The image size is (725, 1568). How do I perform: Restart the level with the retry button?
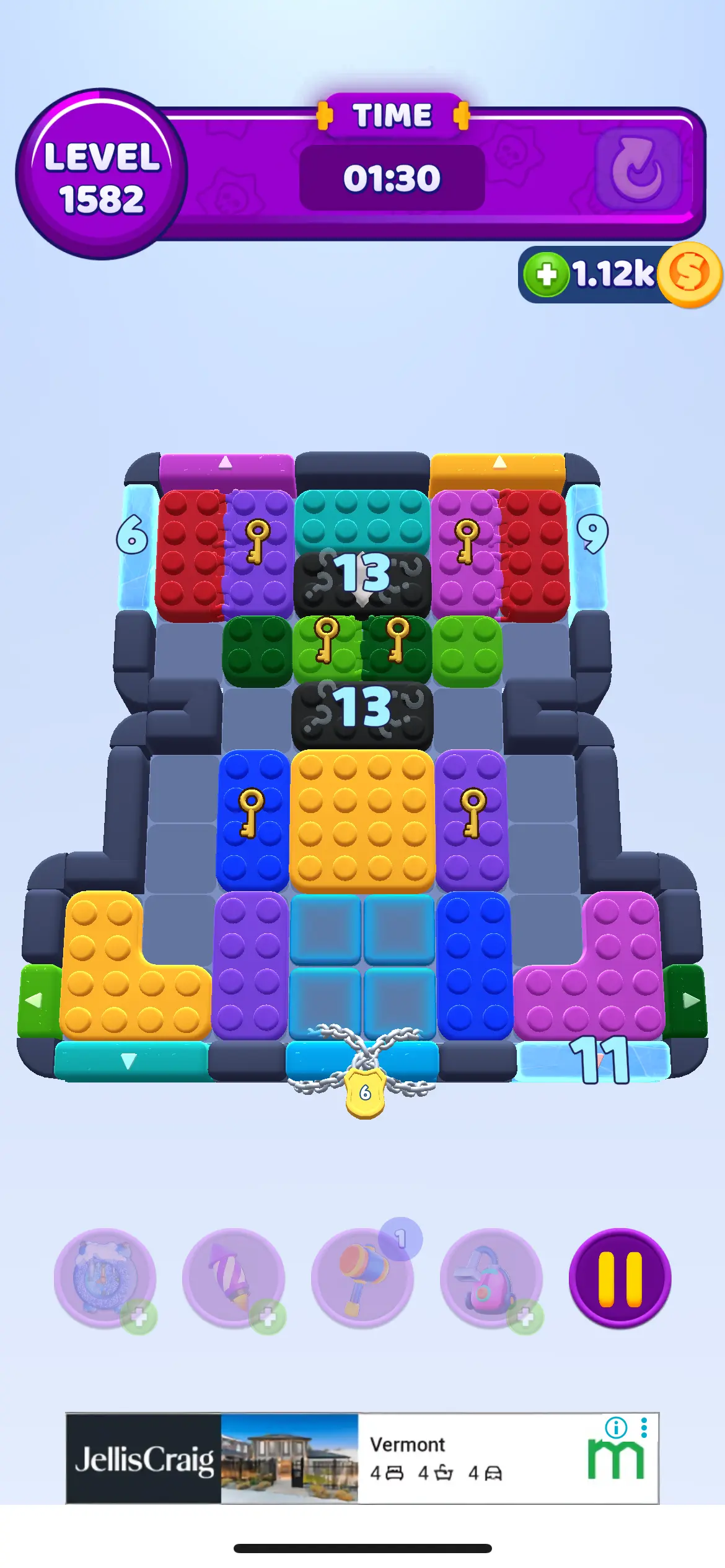click(638, 169)
